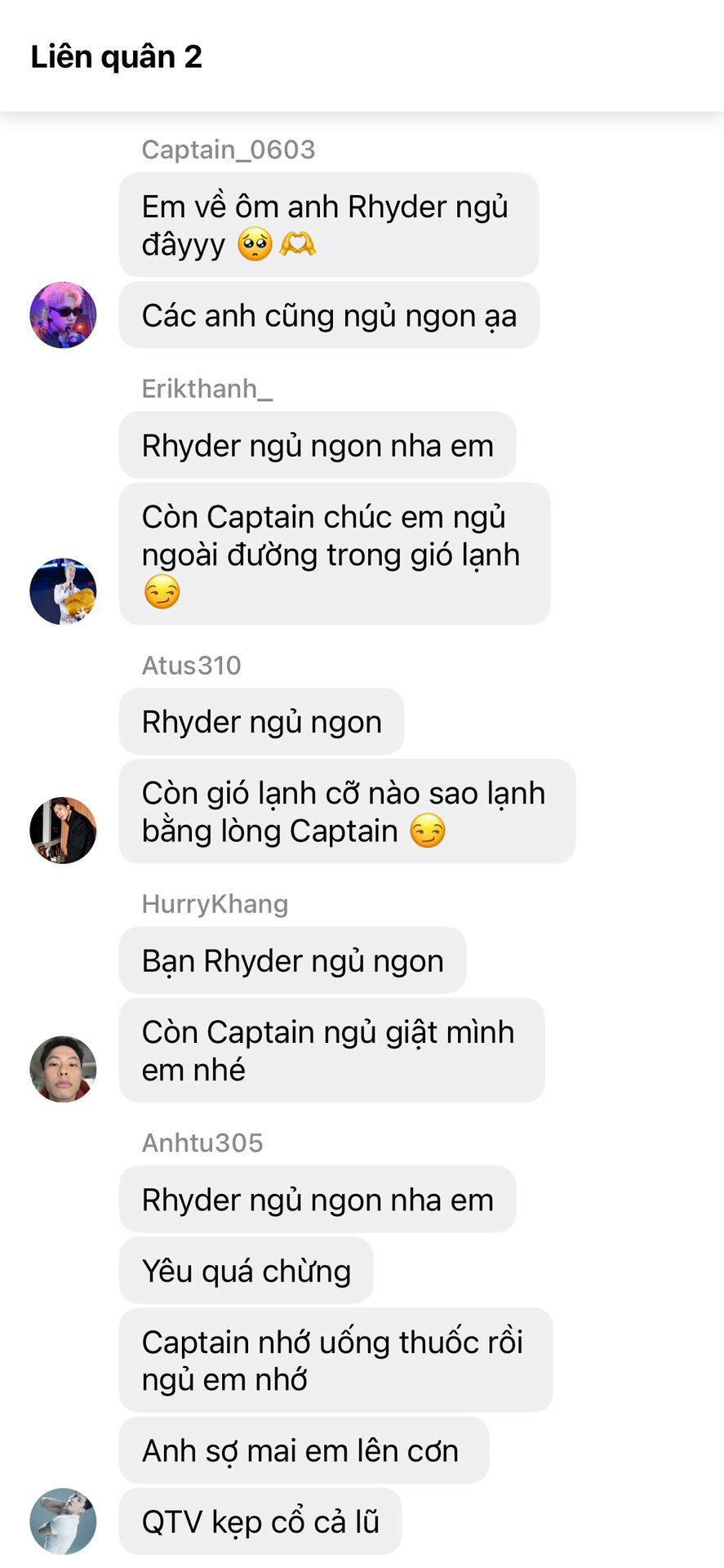Open Erikthanh_'s avatar
The height and width of the screenshot is (1568, 724).
pyautogui.click(x=63, y=591)
